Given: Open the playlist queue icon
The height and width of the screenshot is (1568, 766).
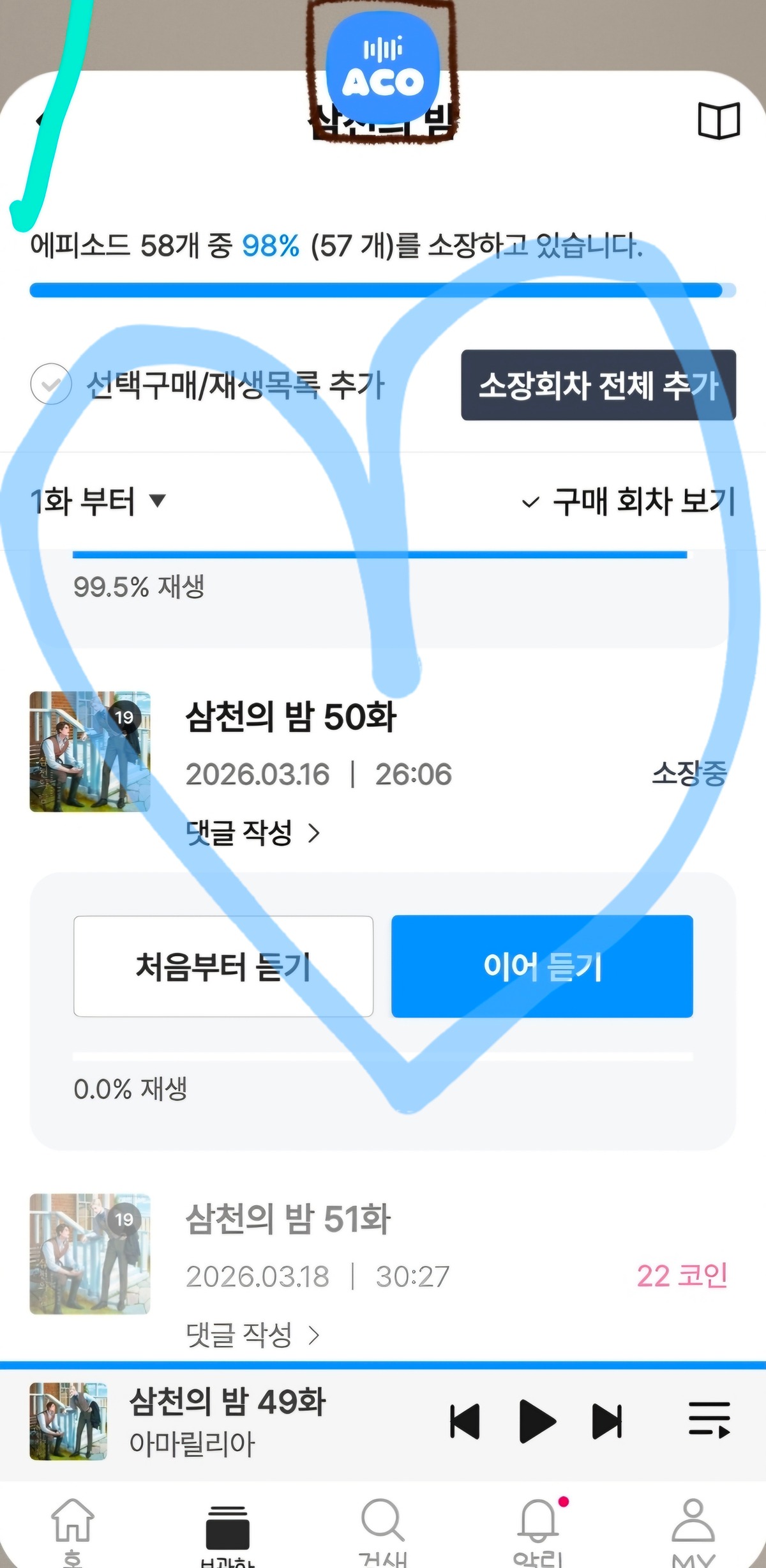Looking at the screenshot, I should click(709, 1420).
